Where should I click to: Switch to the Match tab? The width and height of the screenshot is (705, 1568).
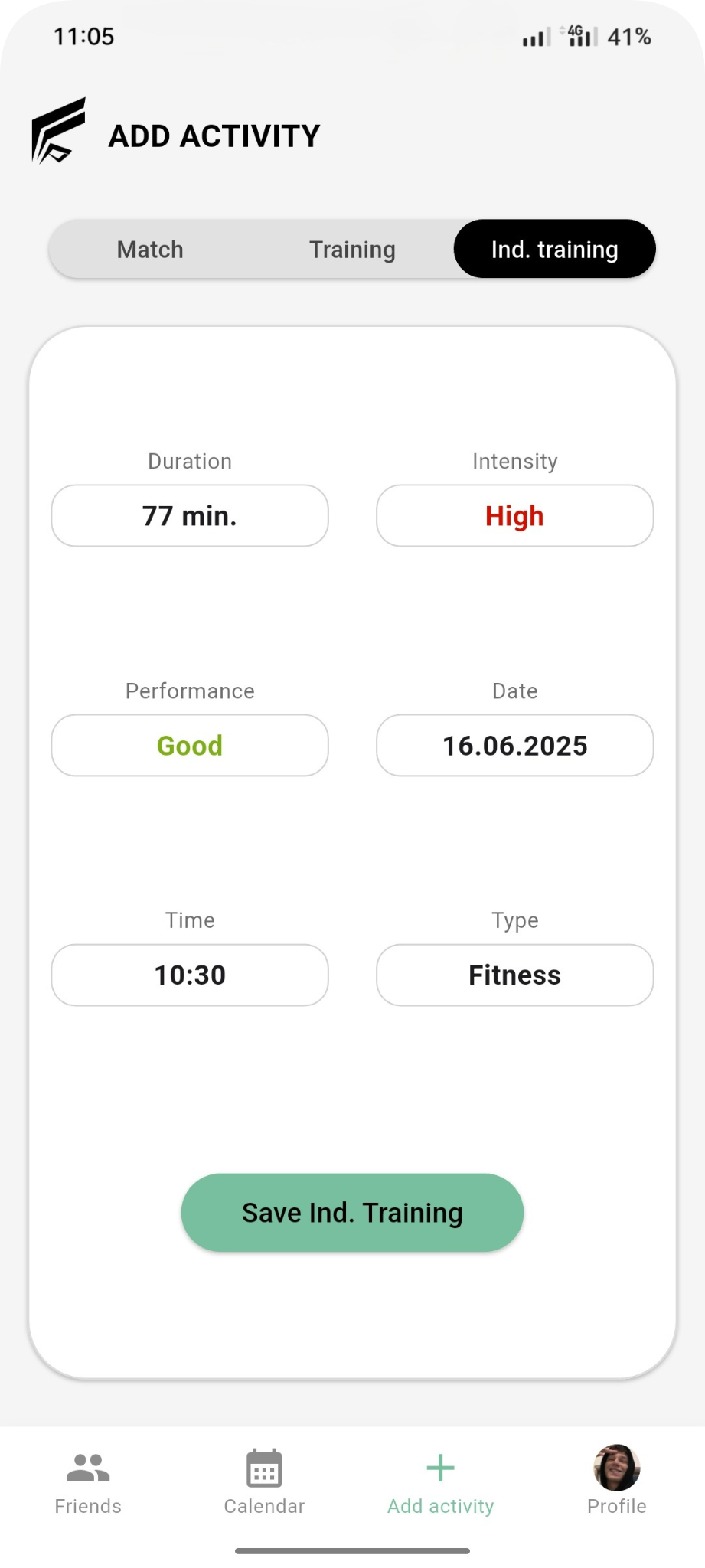[149, 249]
